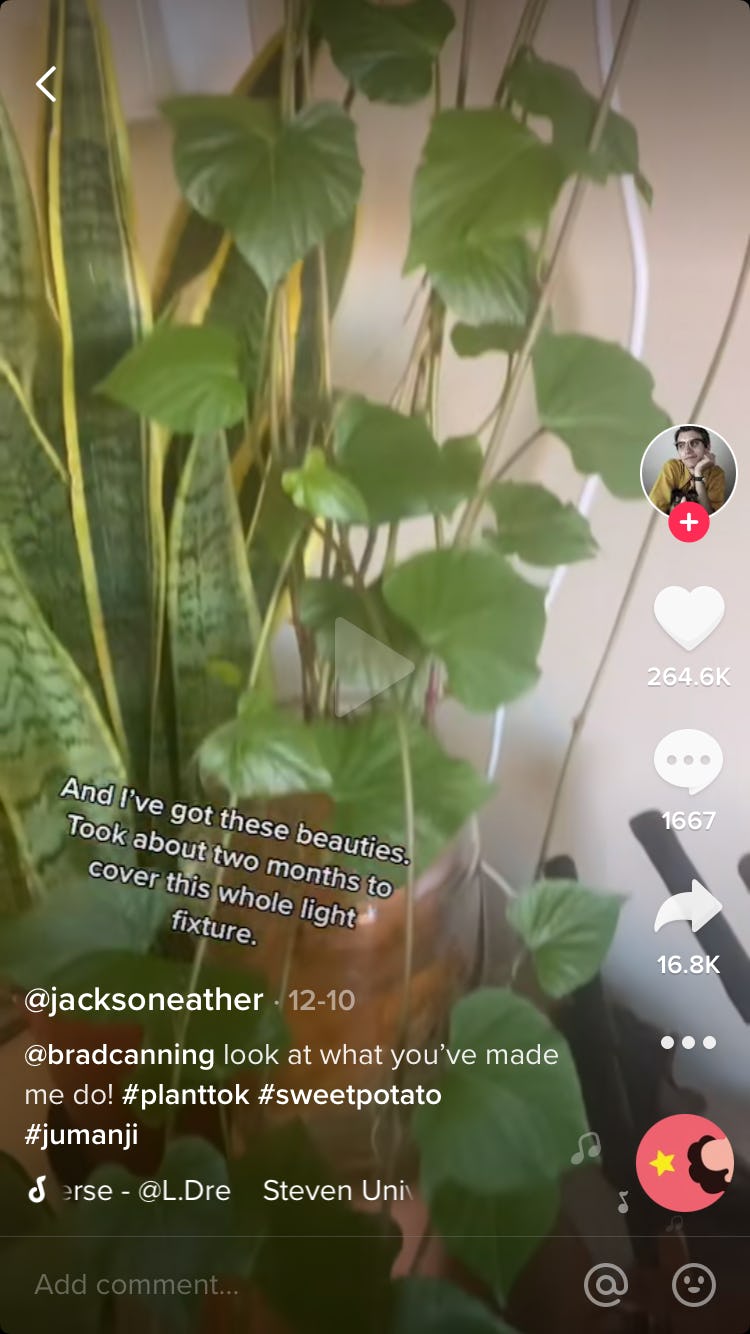Like this video with the heart
The height and width of the screenshot is (1334, 750).
tap(688, 618)
